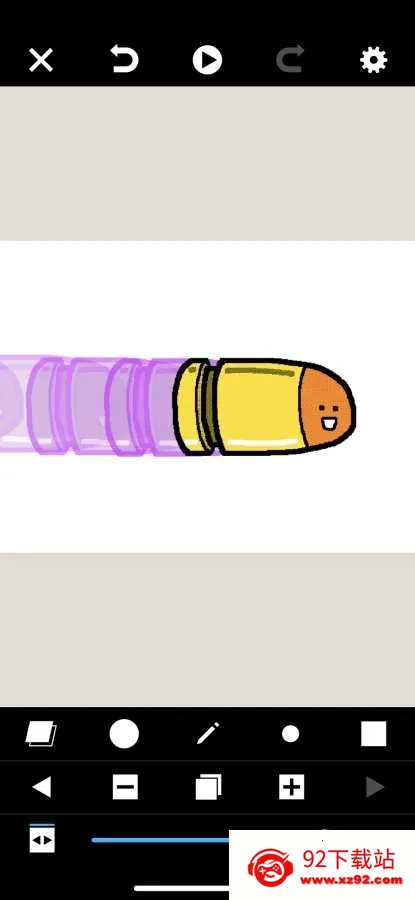Close the animation editor with the X
This screenshot has height=900, width=415.
pos(41,60)
